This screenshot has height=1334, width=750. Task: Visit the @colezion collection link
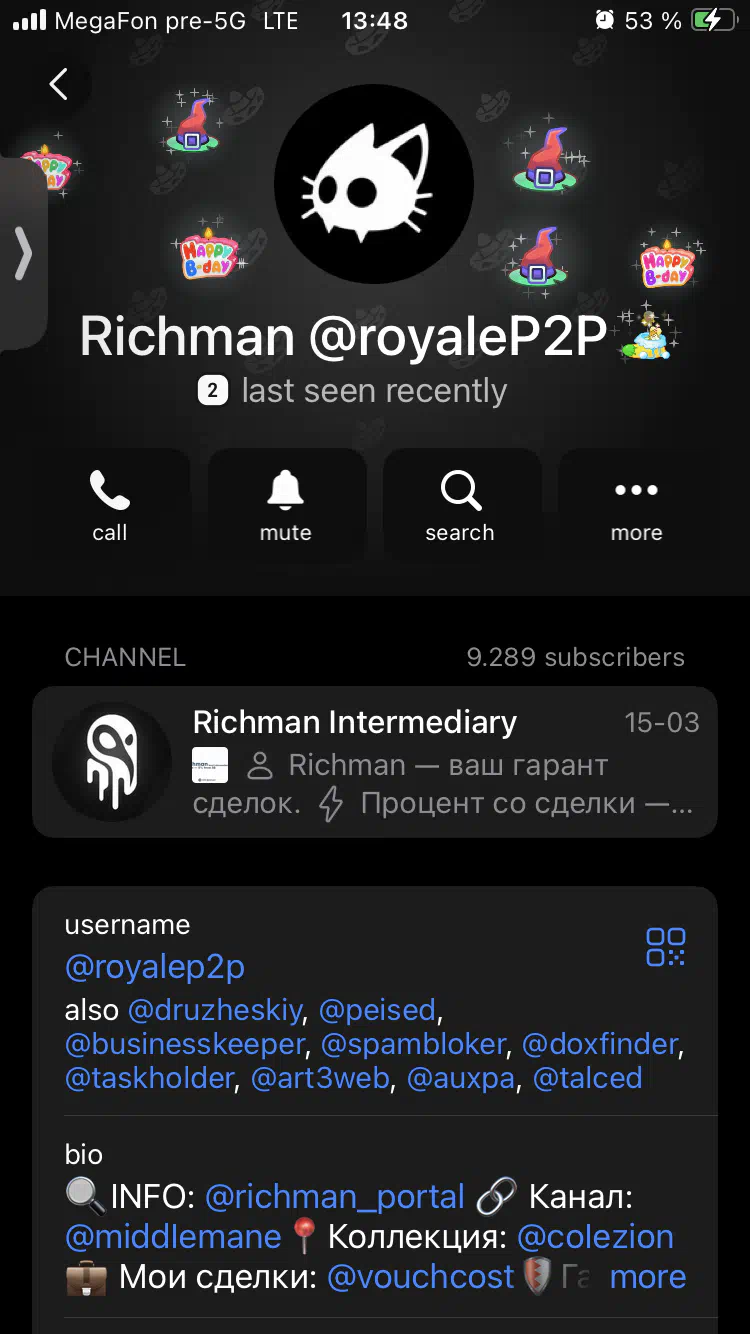(595, 1236)
